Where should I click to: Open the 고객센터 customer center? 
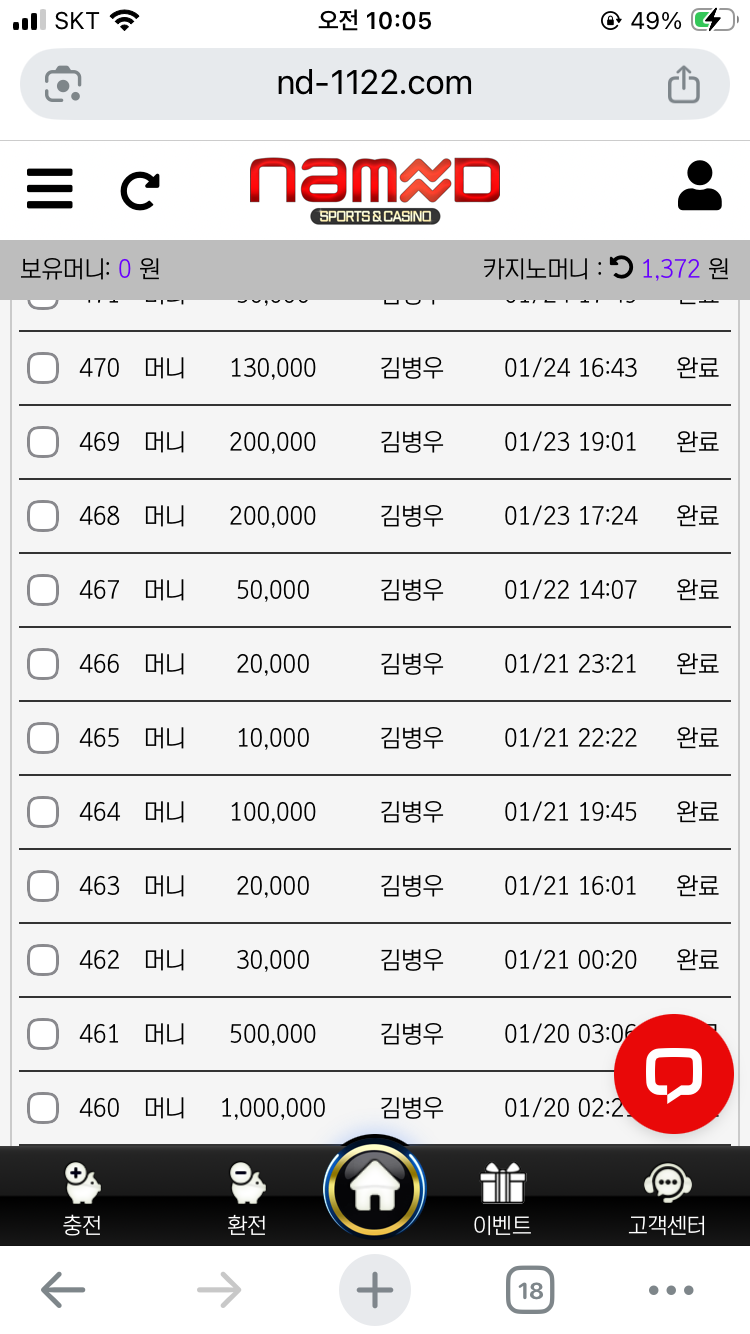point(667,1199)
